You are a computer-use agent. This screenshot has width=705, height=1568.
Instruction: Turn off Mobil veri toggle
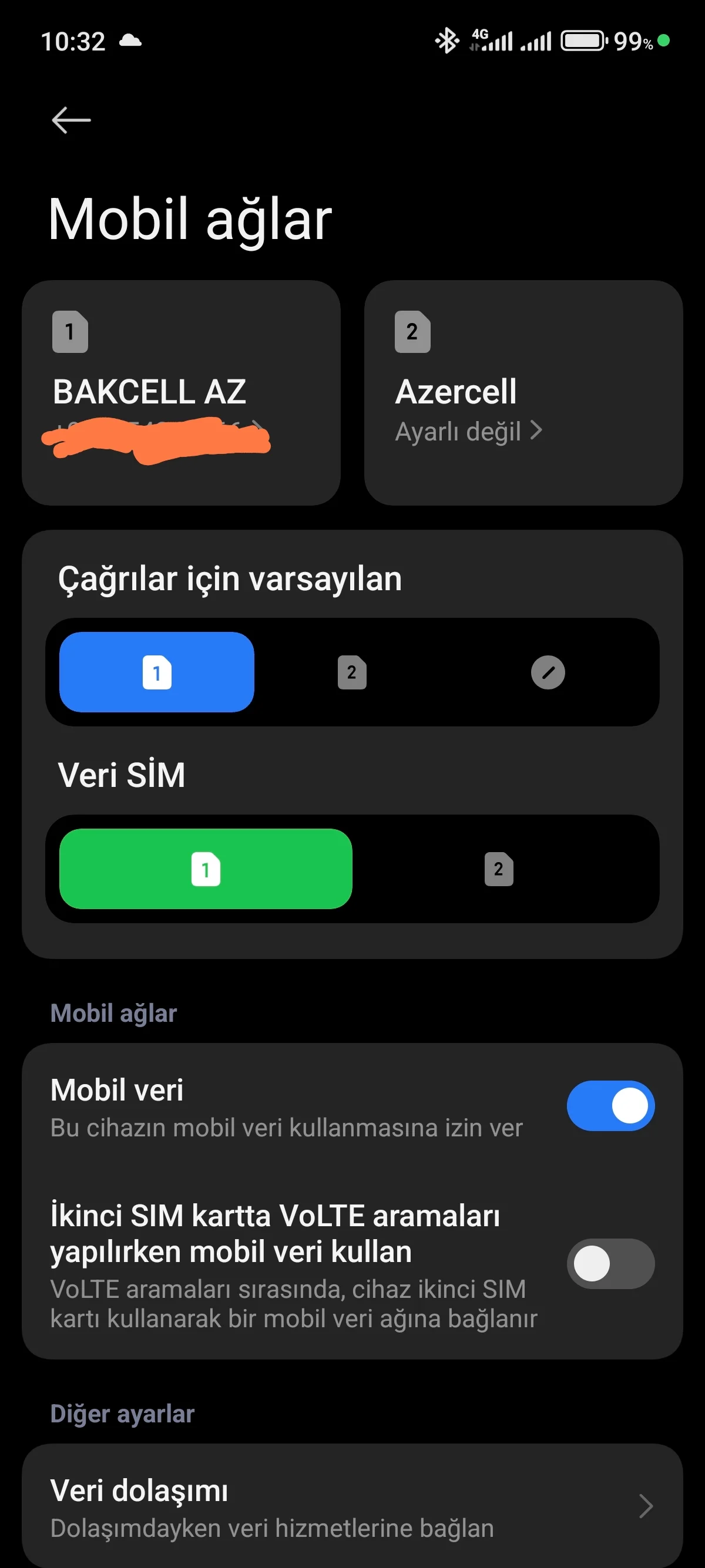point(610,1105)
